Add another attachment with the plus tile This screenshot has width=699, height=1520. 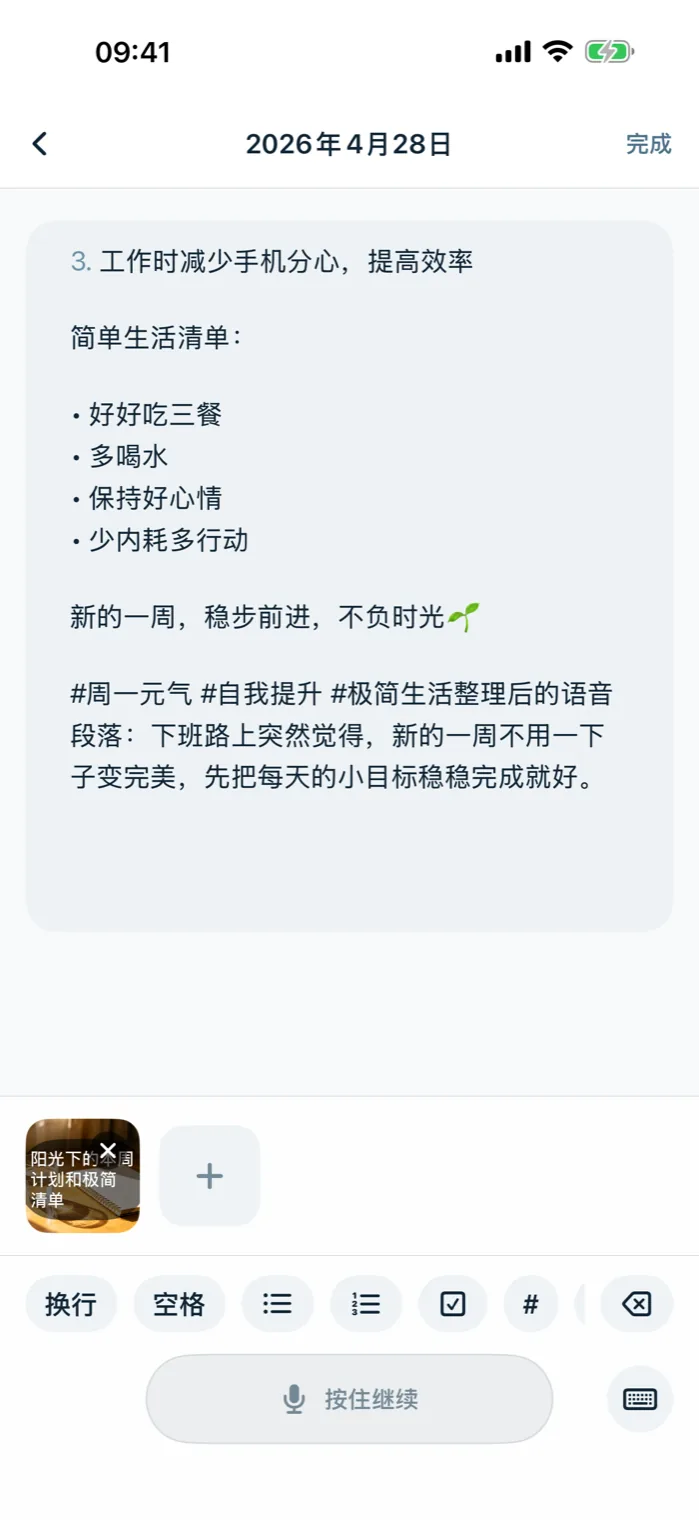209,1176
